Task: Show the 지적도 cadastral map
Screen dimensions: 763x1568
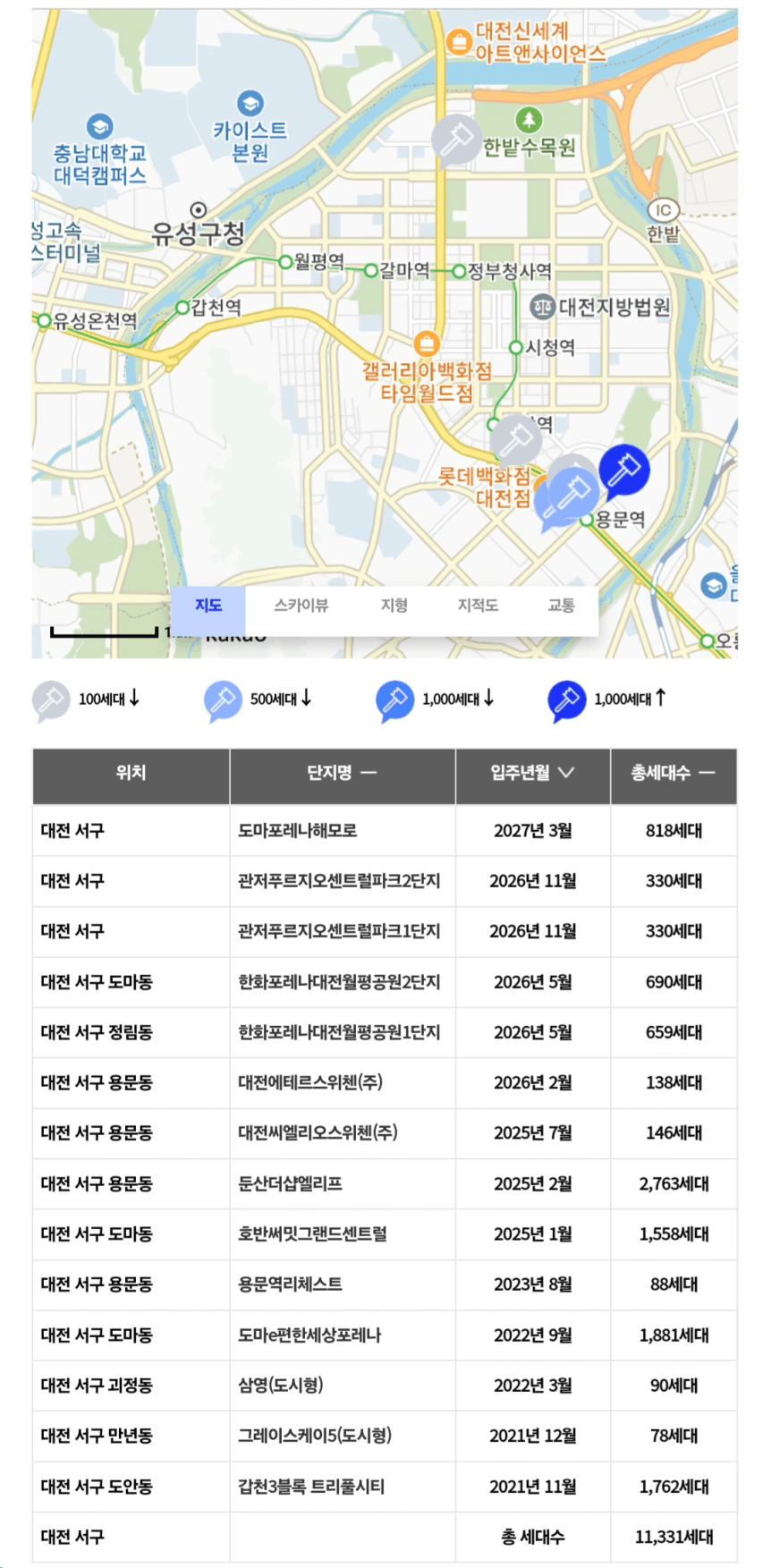Action: [x=478, y=606]
